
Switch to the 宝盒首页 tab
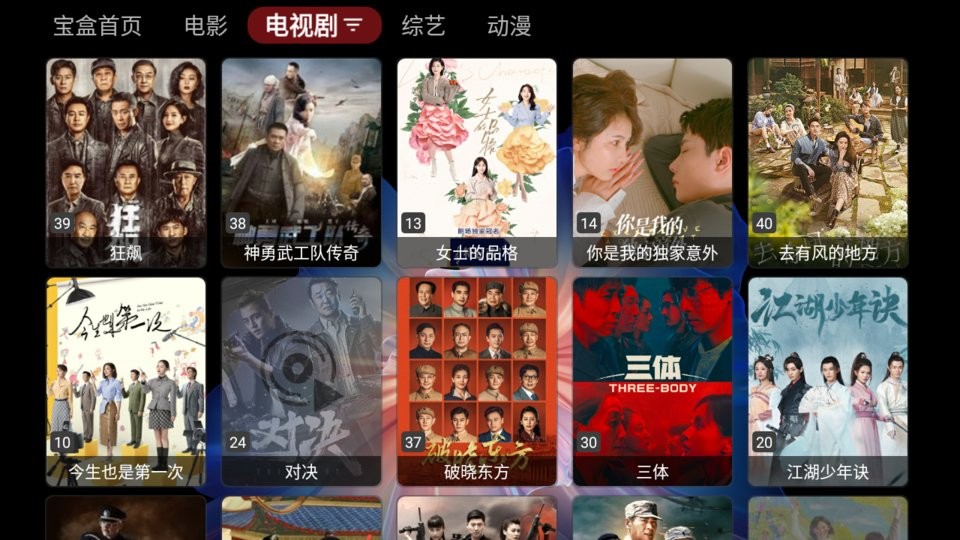coord(97,26)
